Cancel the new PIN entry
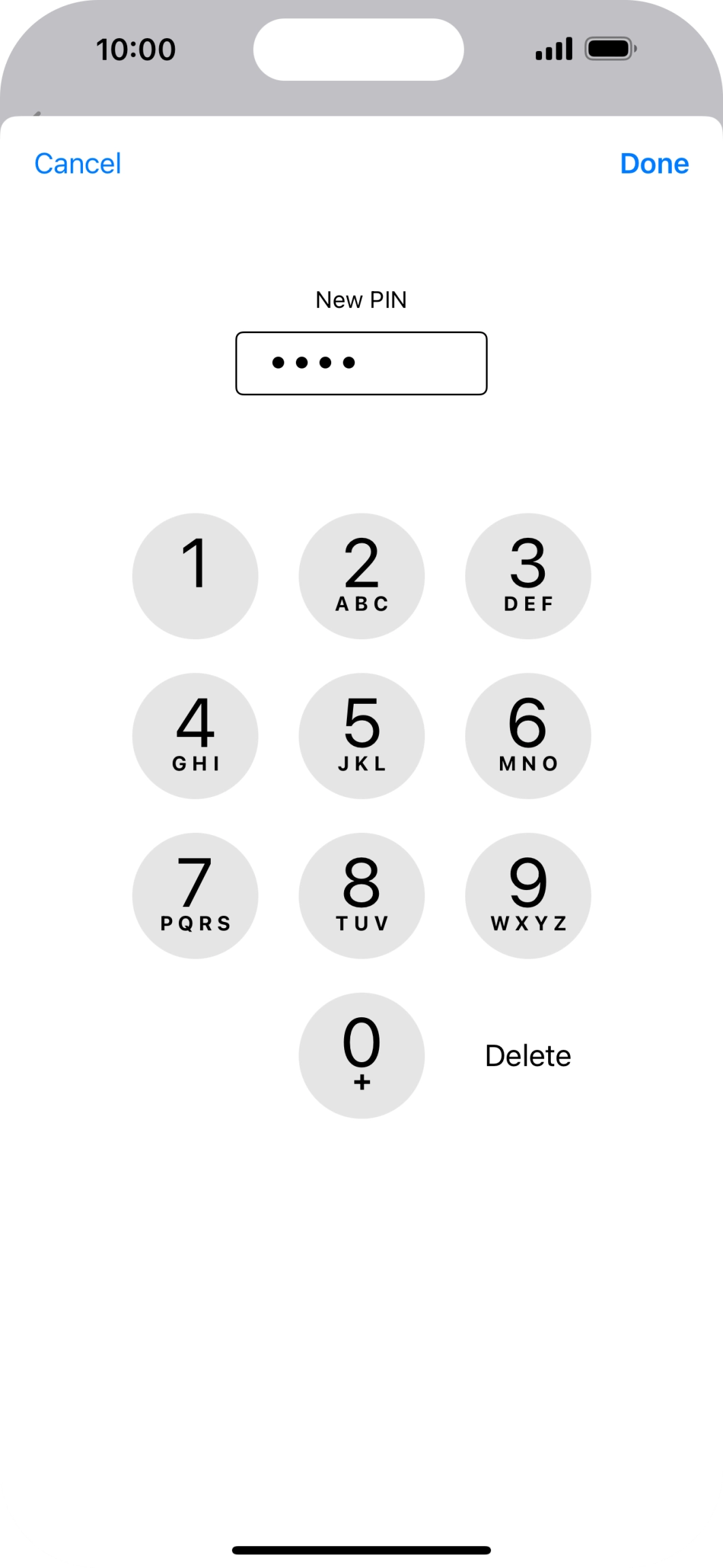This screenshot has height=1568, width=723. pos(78,164)
